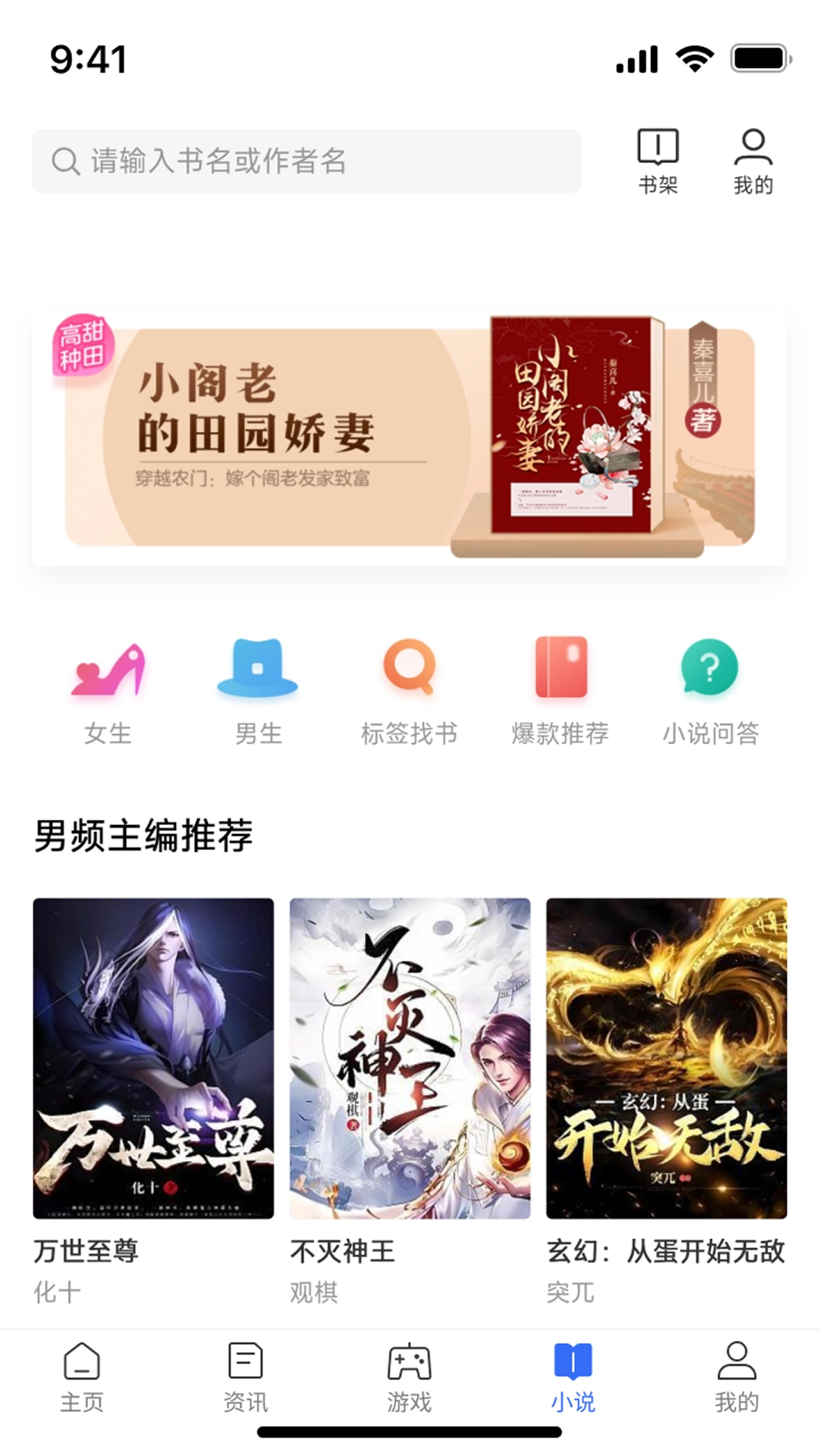Tap the search input field
The width and height of the screenshot is (819, 1456).
tap(303, 160)
